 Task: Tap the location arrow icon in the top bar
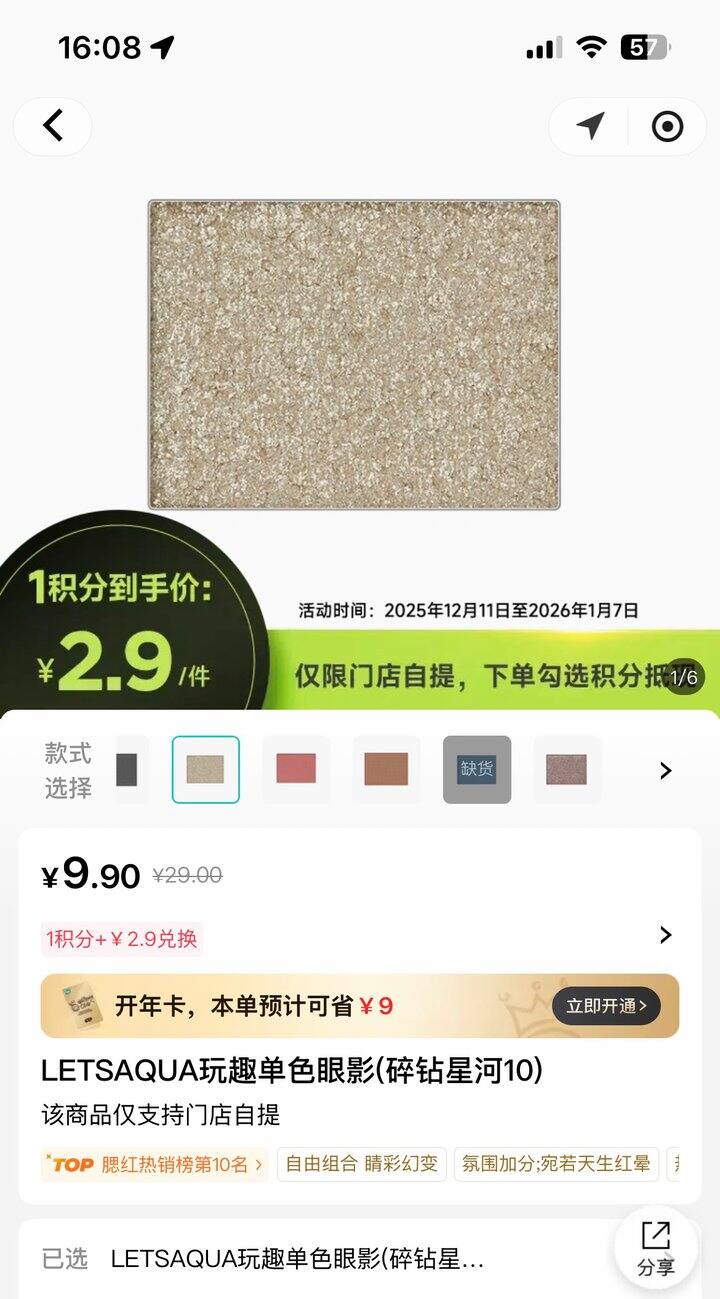[x=590, y=126]
